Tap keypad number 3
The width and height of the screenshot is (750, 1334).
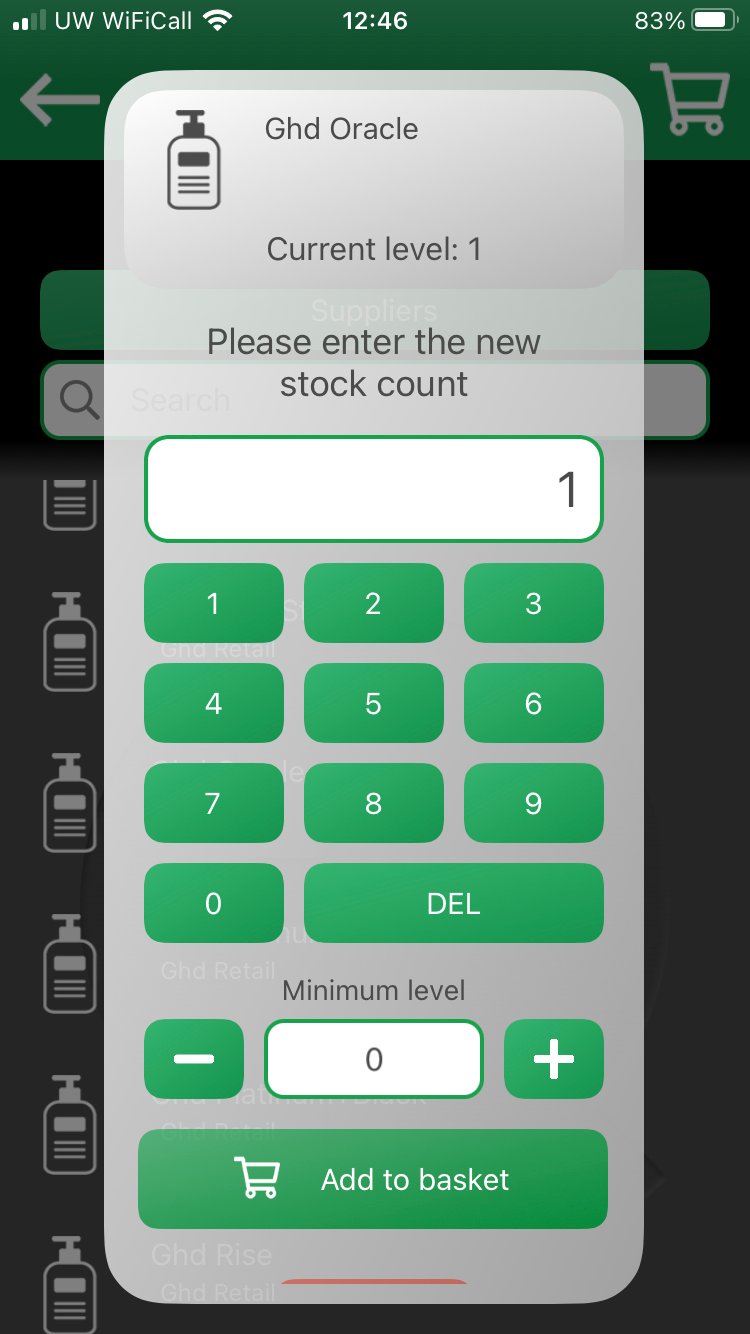(533, 603)
